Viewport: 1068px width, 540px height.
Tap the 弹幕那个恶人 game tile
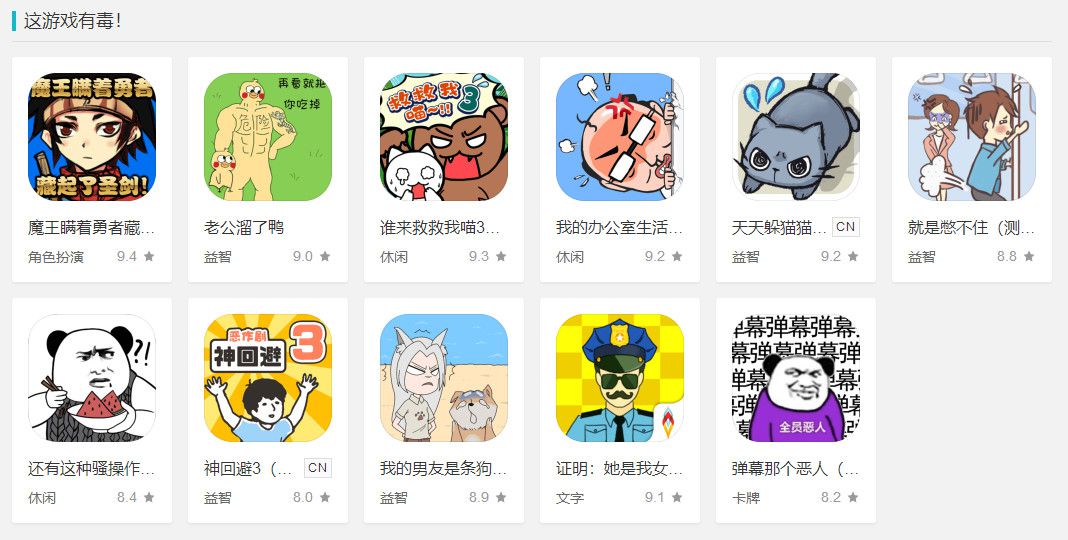796,378
